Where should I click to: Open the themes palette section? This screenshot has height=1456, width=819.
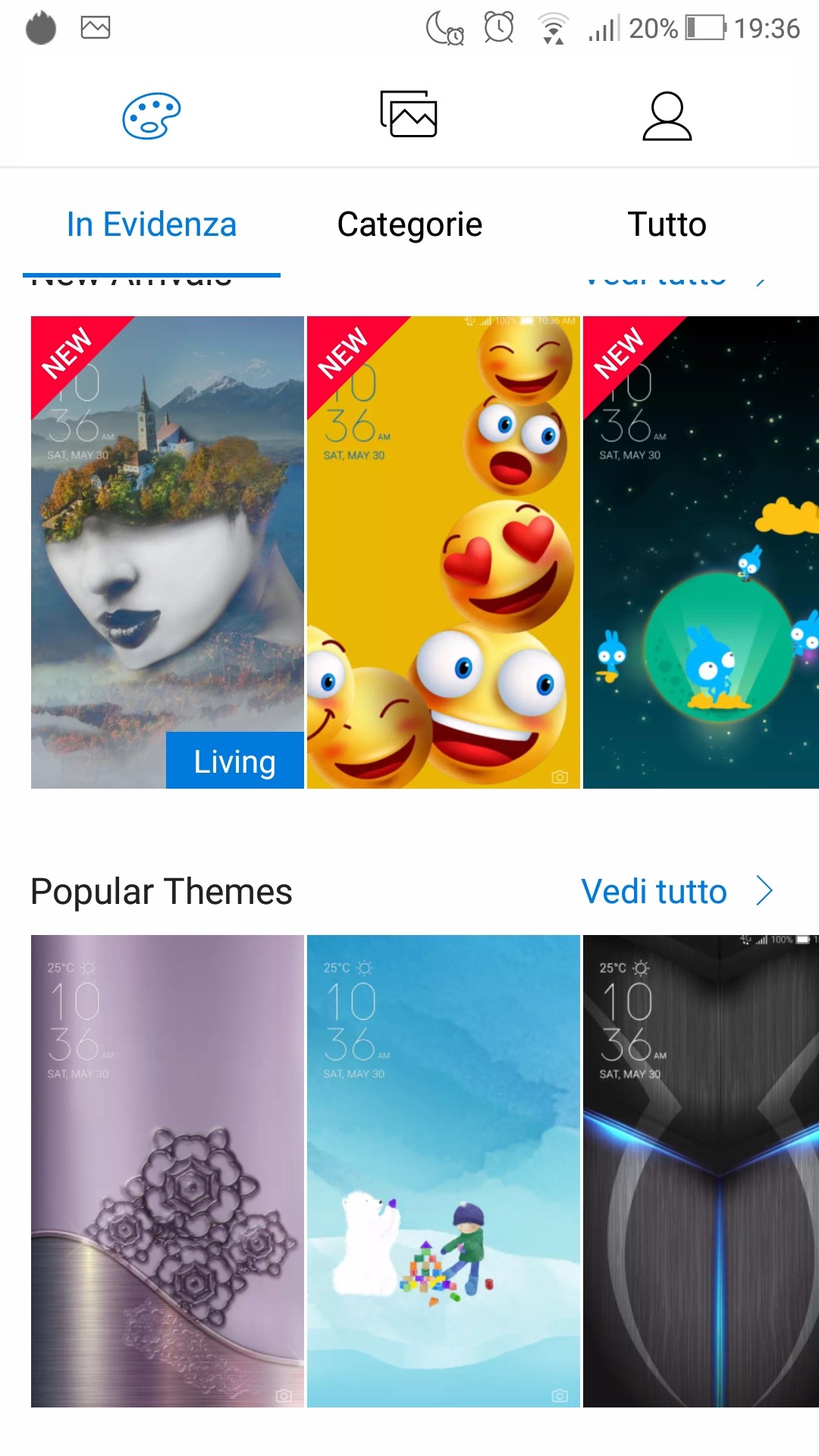[x=152, y=116]
